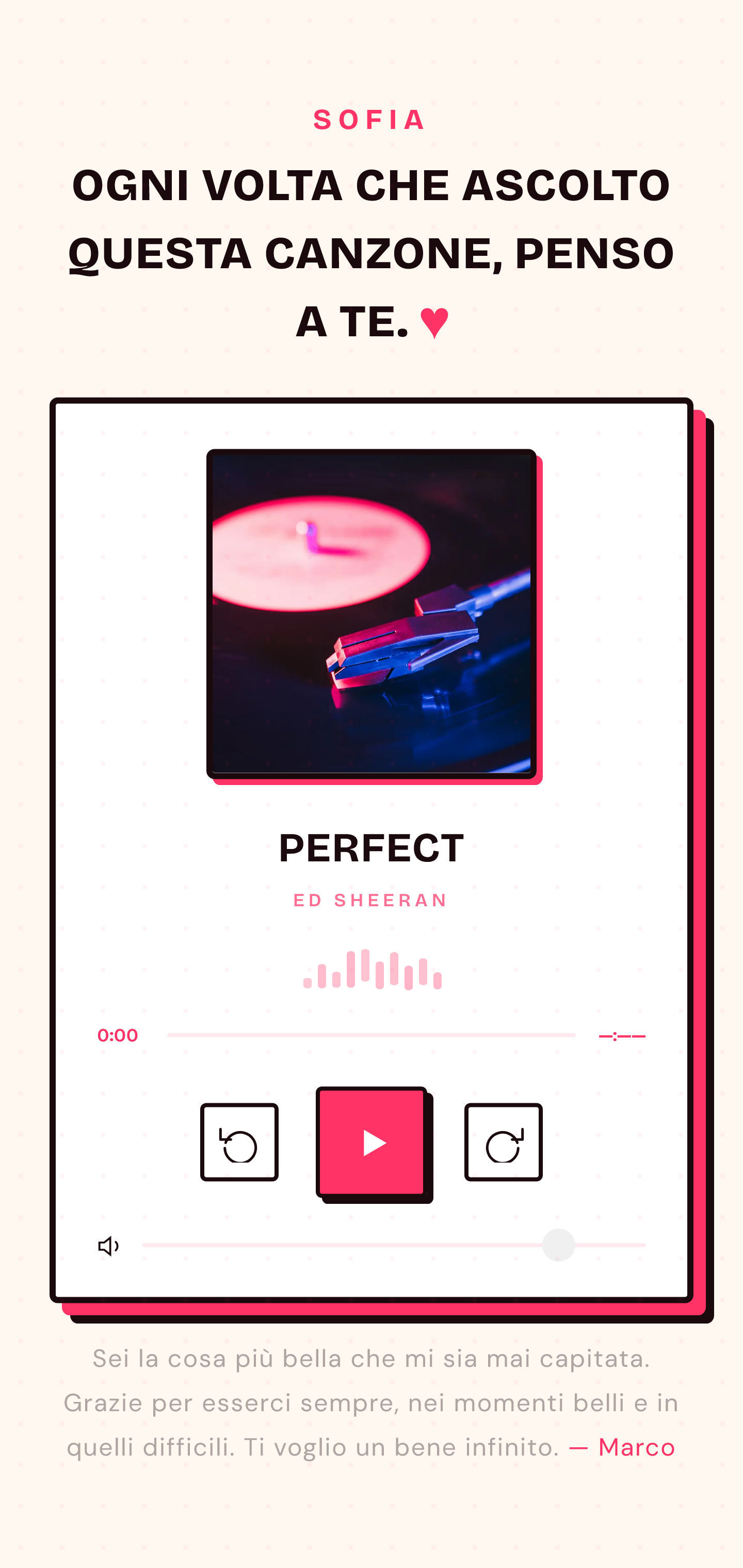This screenshot has height=1568, width=743.
Task: Play the song Perfect
Action: pos(372,1142)
